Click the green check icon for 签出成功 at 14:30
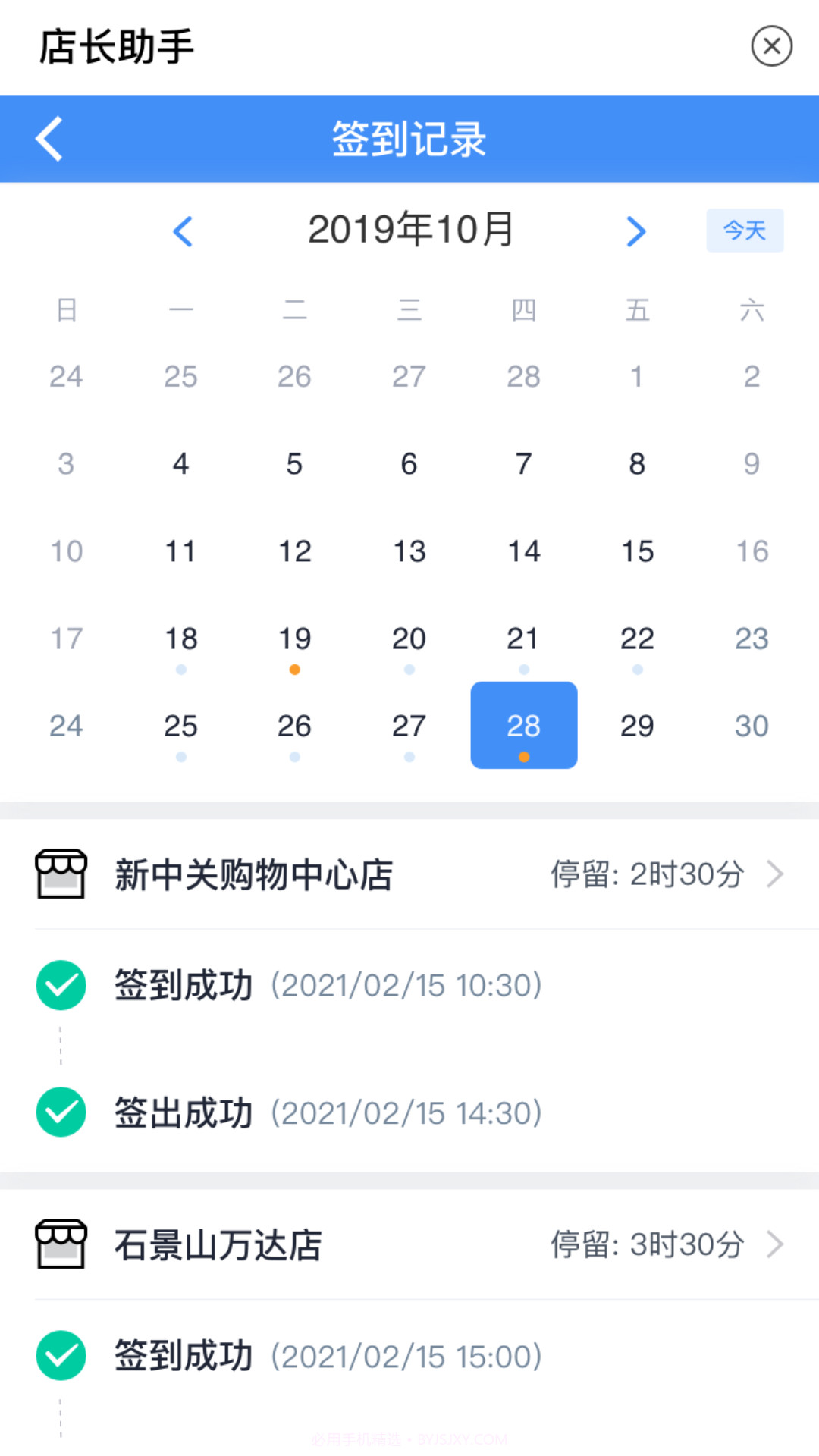The height and width of the screenshot is (1456, 819). point(61,1112)
